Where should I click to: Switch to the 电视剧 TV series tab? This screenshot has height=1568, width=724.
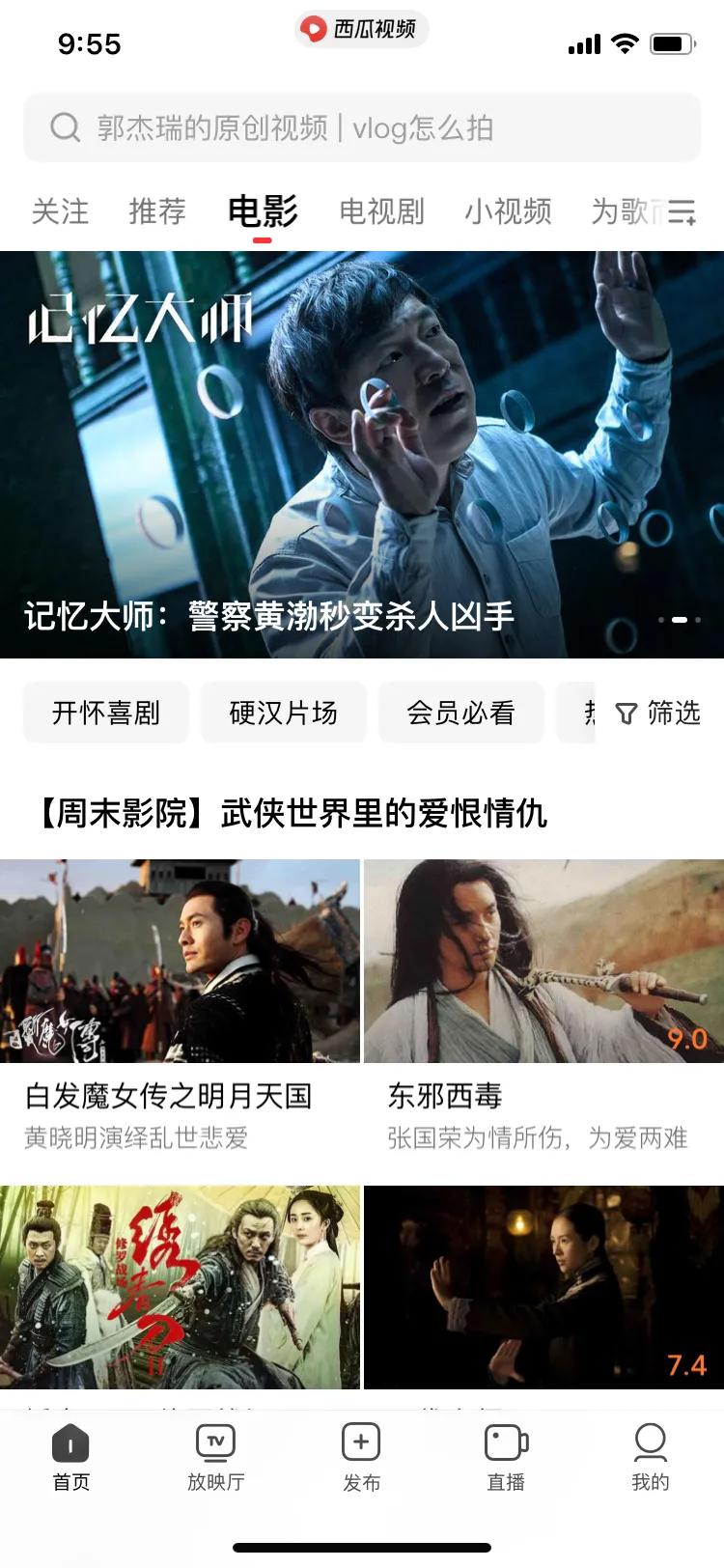[x=379, y=212]
